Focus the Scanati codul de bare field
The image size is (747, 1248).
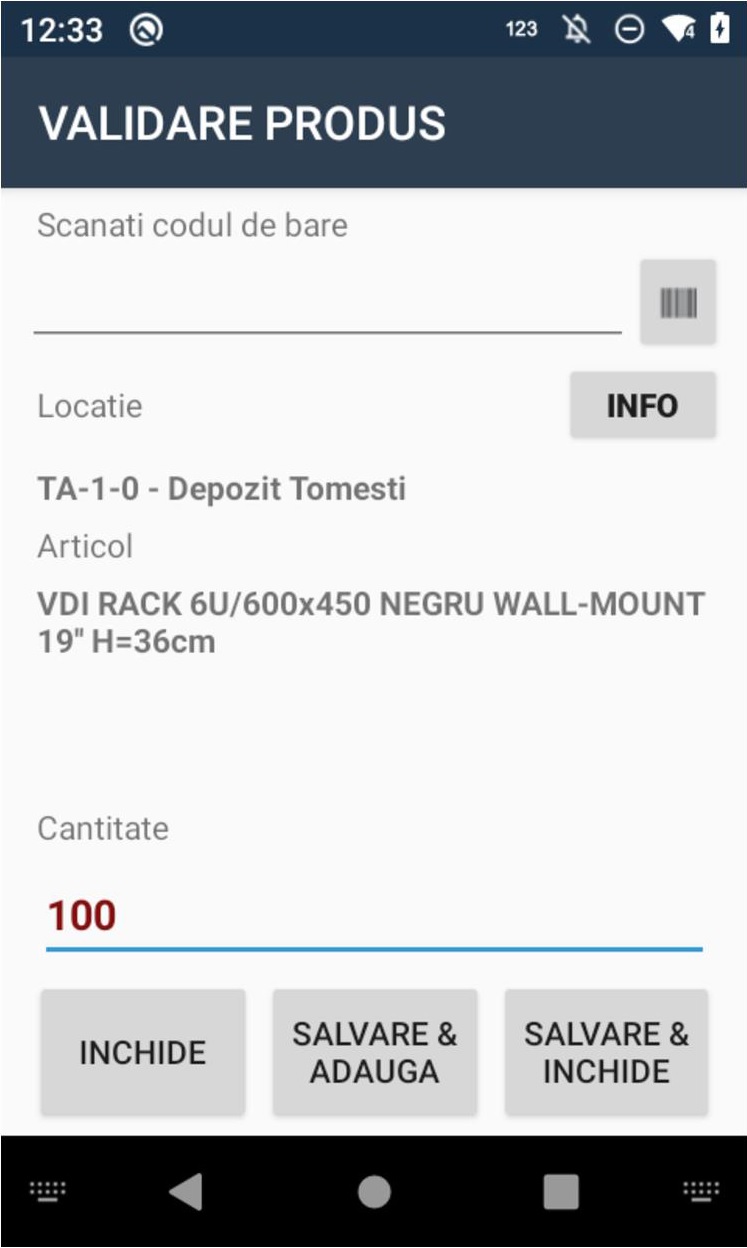[328, 302]
